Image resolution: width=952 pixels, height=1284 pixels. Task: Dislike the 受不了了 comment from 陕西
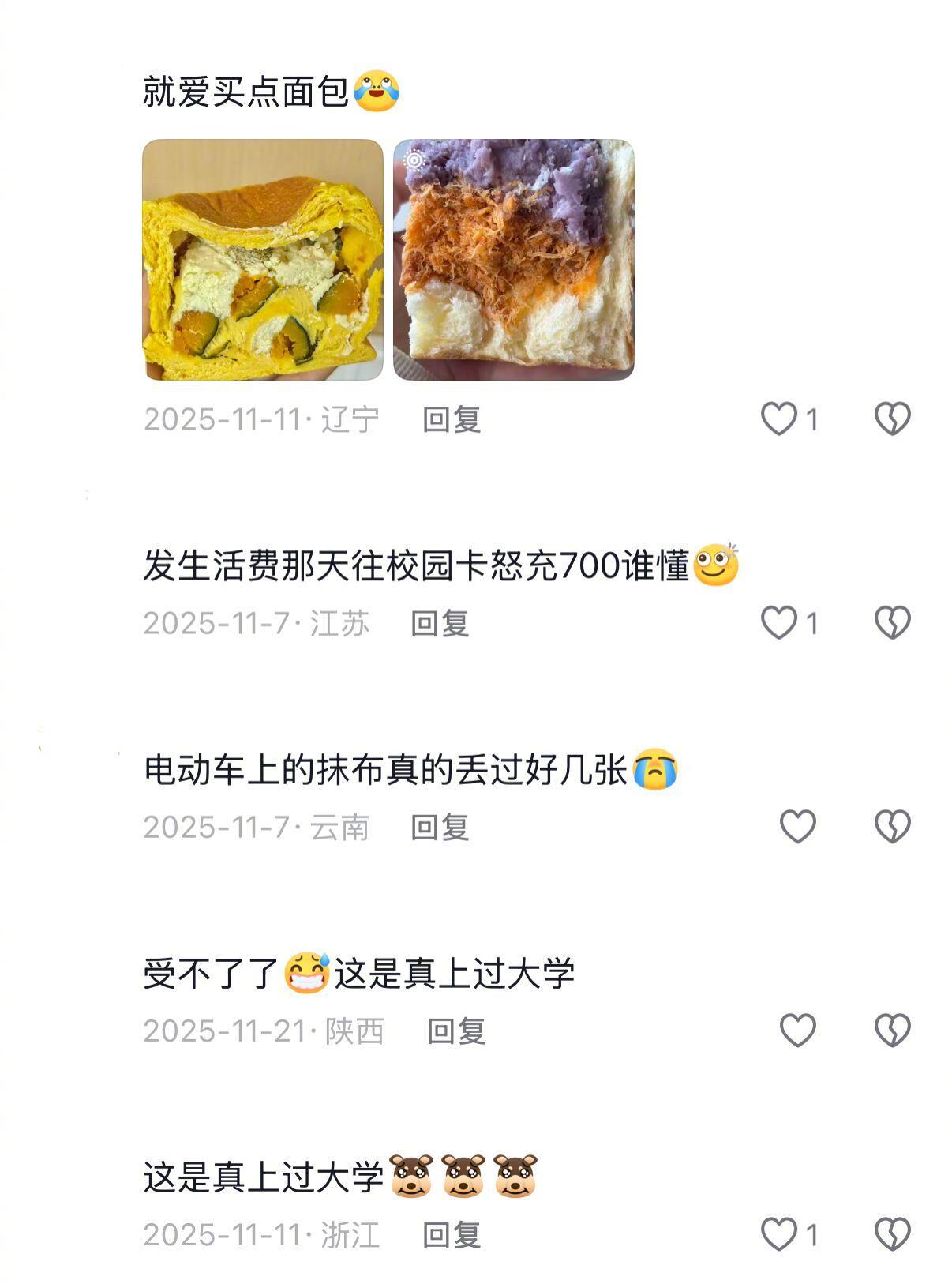[892, 1030]
